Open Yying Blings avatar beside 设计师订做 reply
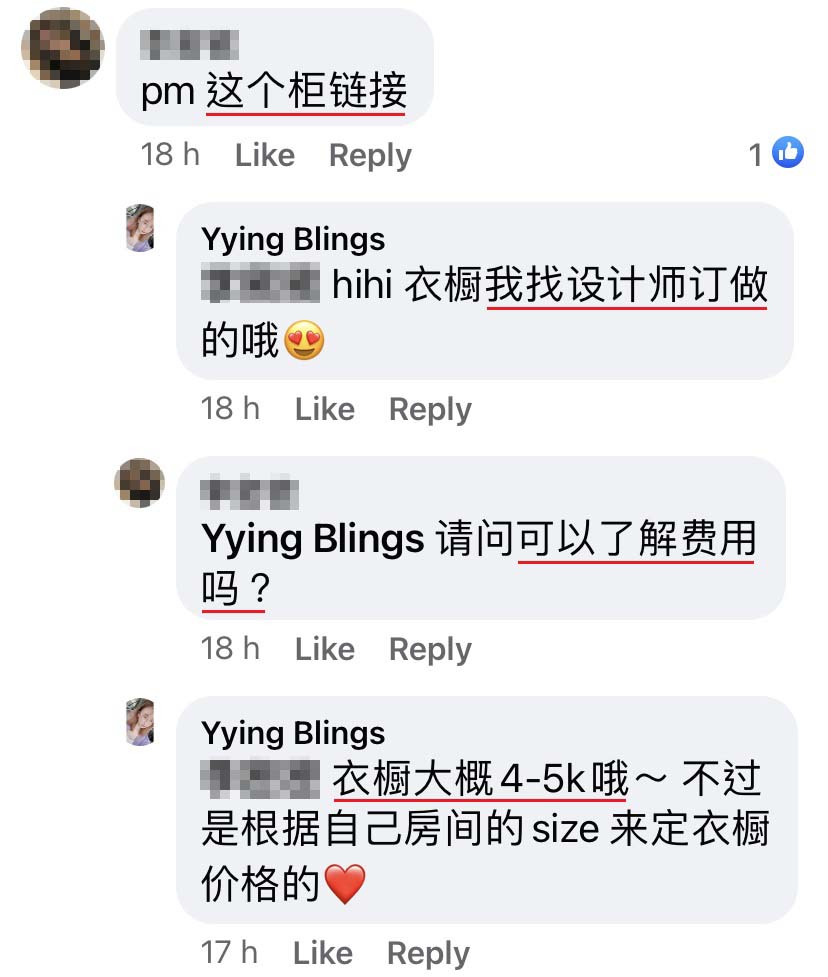The width and height of the screenshot is (828, 977). coord(140,227)
